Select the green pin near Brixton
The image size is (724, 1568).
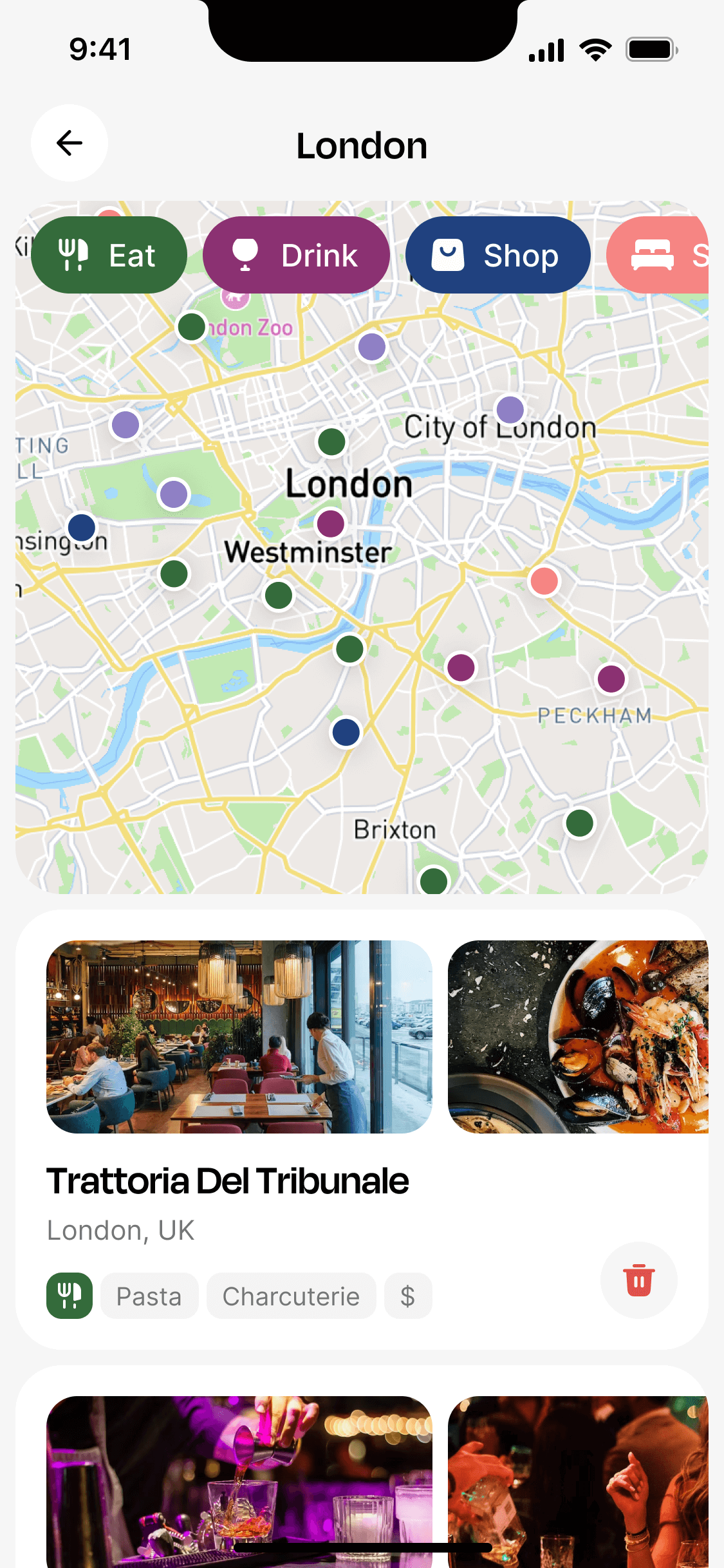click(x=433, y=881)
